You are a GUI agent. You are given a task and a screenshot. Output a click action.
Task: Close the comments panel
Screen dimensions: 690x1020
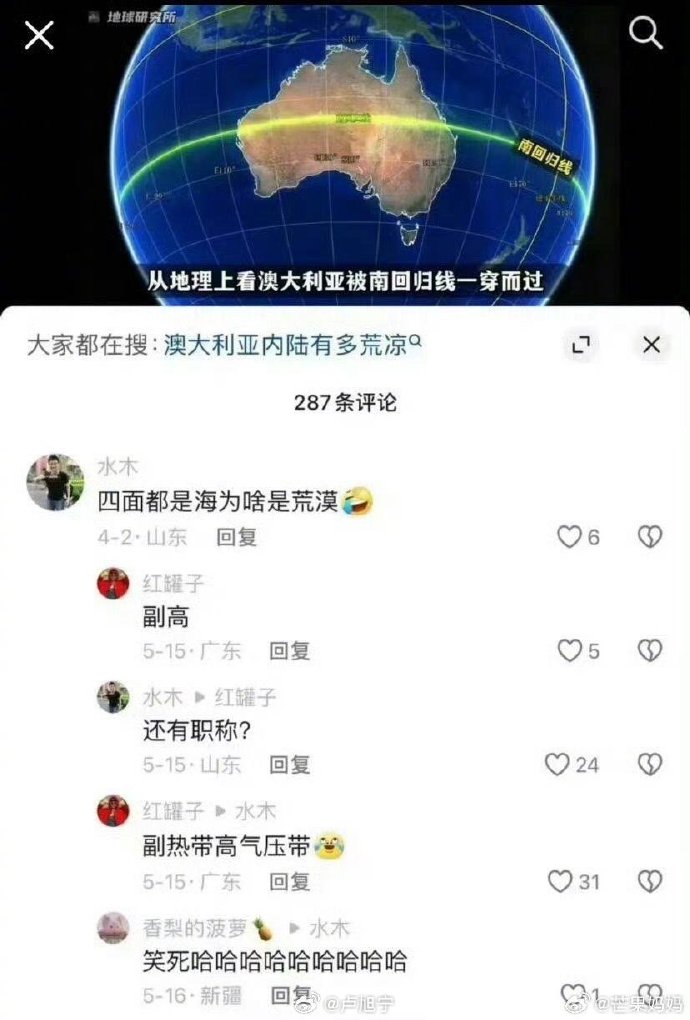(x=651, y=345)
